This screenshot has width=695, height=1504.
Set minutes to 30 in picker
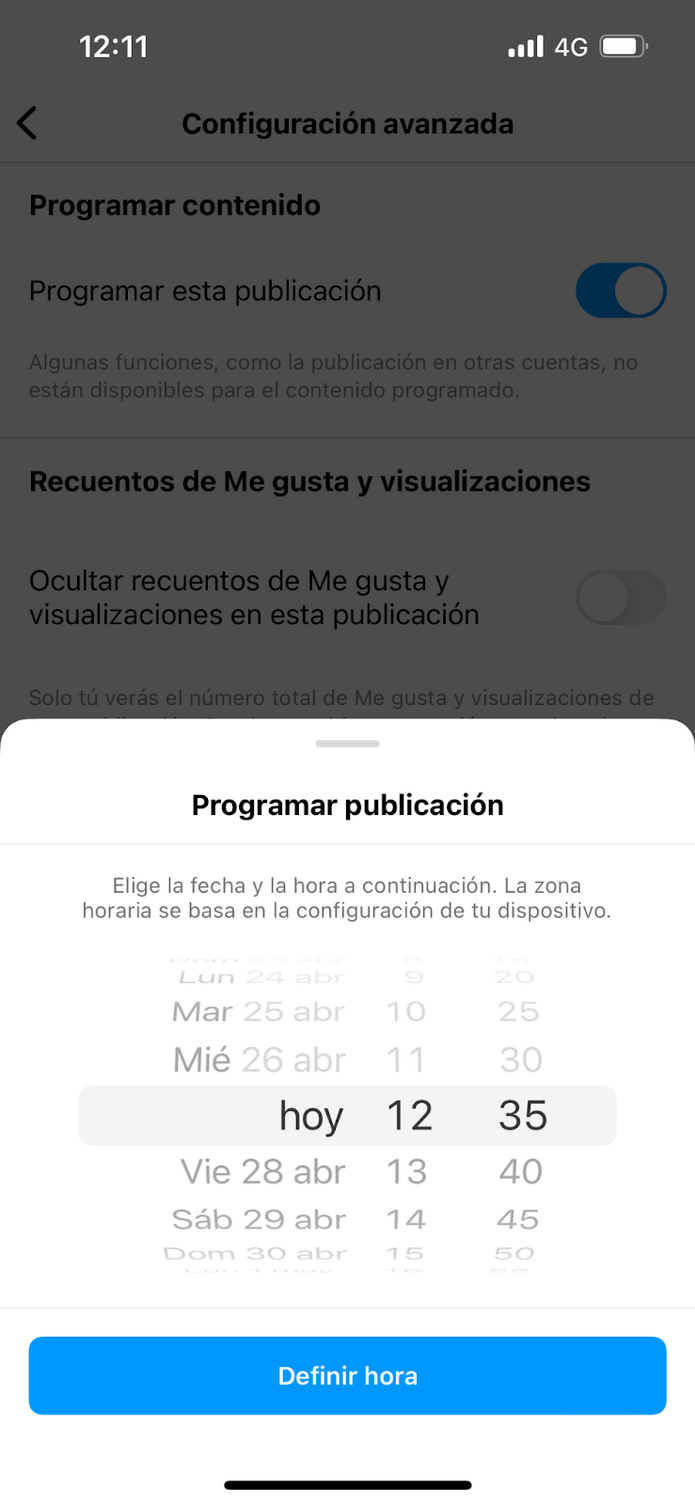(x=521, y=1059)
